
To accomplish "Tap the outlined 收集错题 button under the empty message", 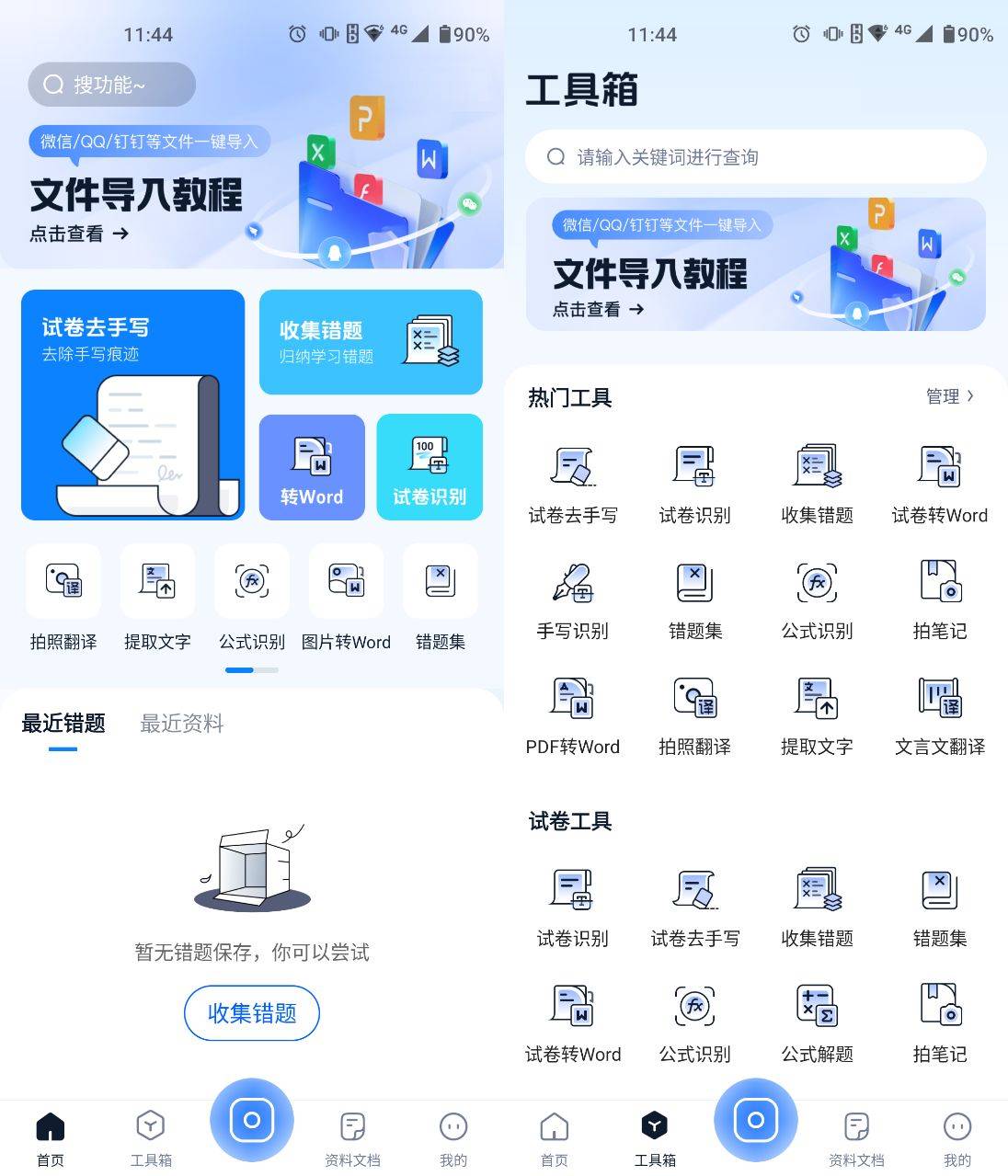I will (x=252, y=1013).
